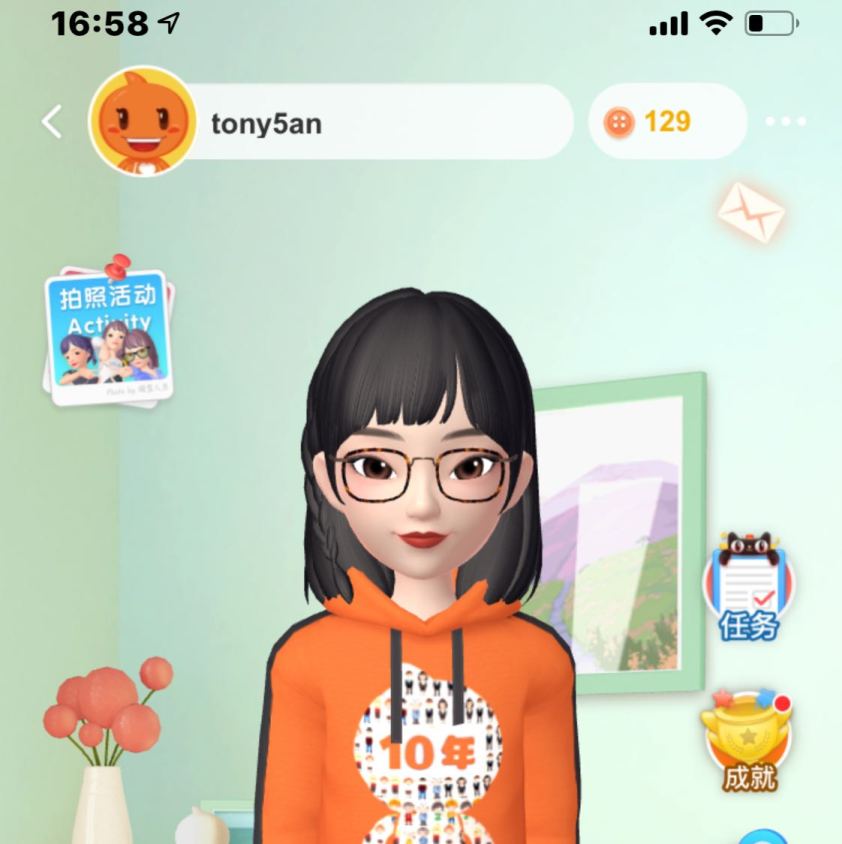Open the coin balance showing 129
842x844 pixels.
tap(666, 122)
